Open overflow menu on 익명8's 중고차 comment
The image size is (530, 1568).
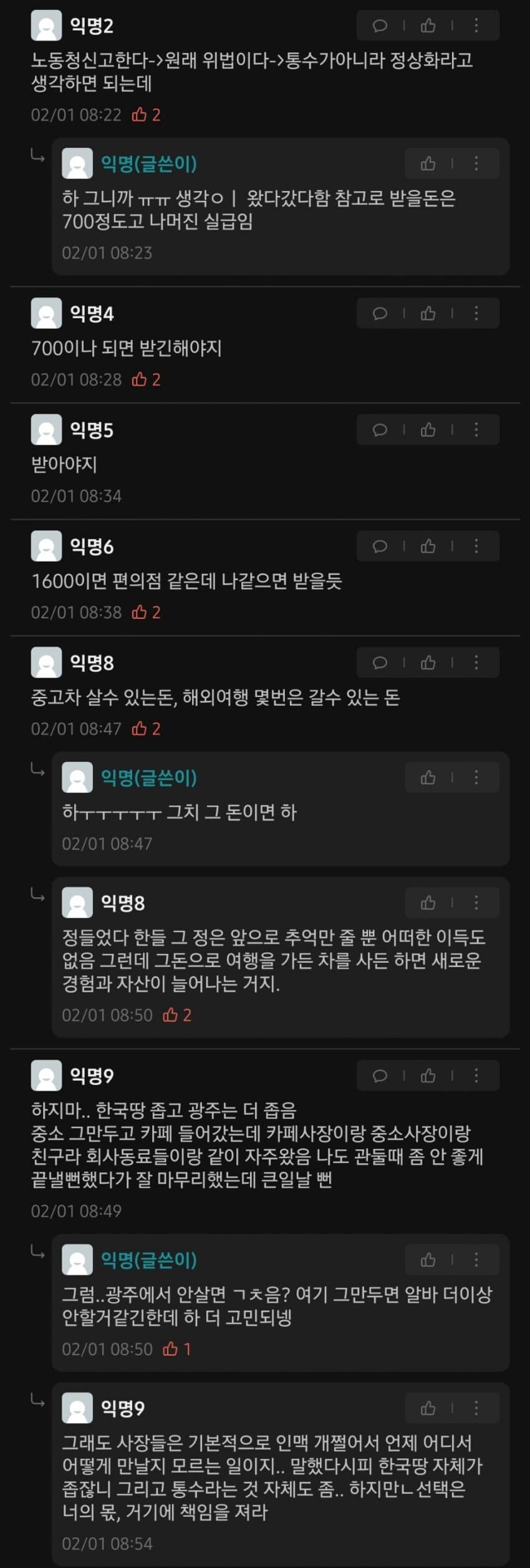(x=476, y=663)
